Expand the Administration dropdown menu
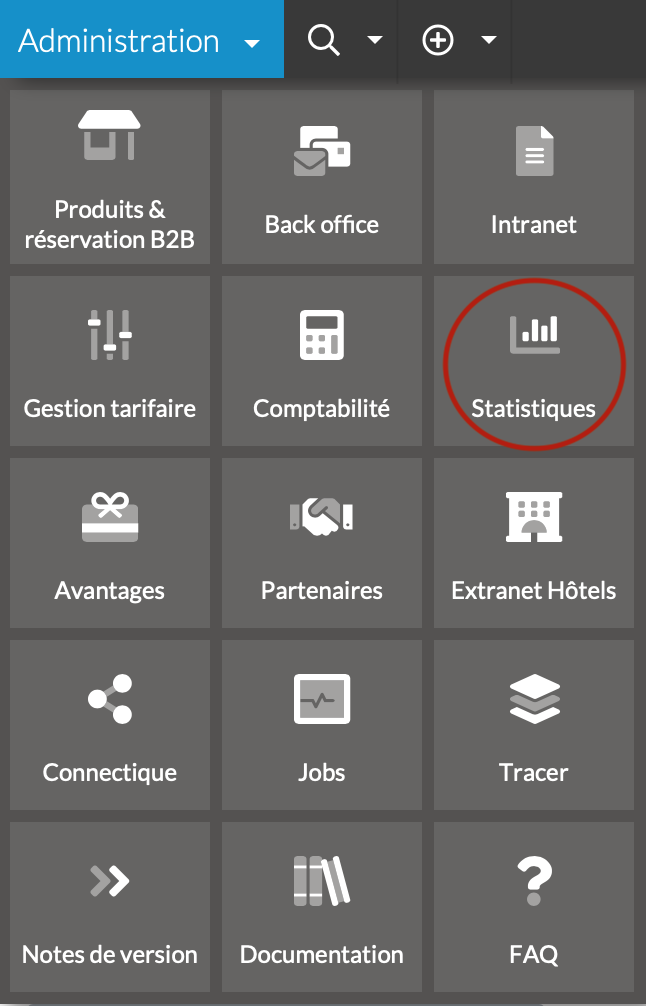Screen dimensions: 646x1006 pyautogui.click(x=140, y=40)
